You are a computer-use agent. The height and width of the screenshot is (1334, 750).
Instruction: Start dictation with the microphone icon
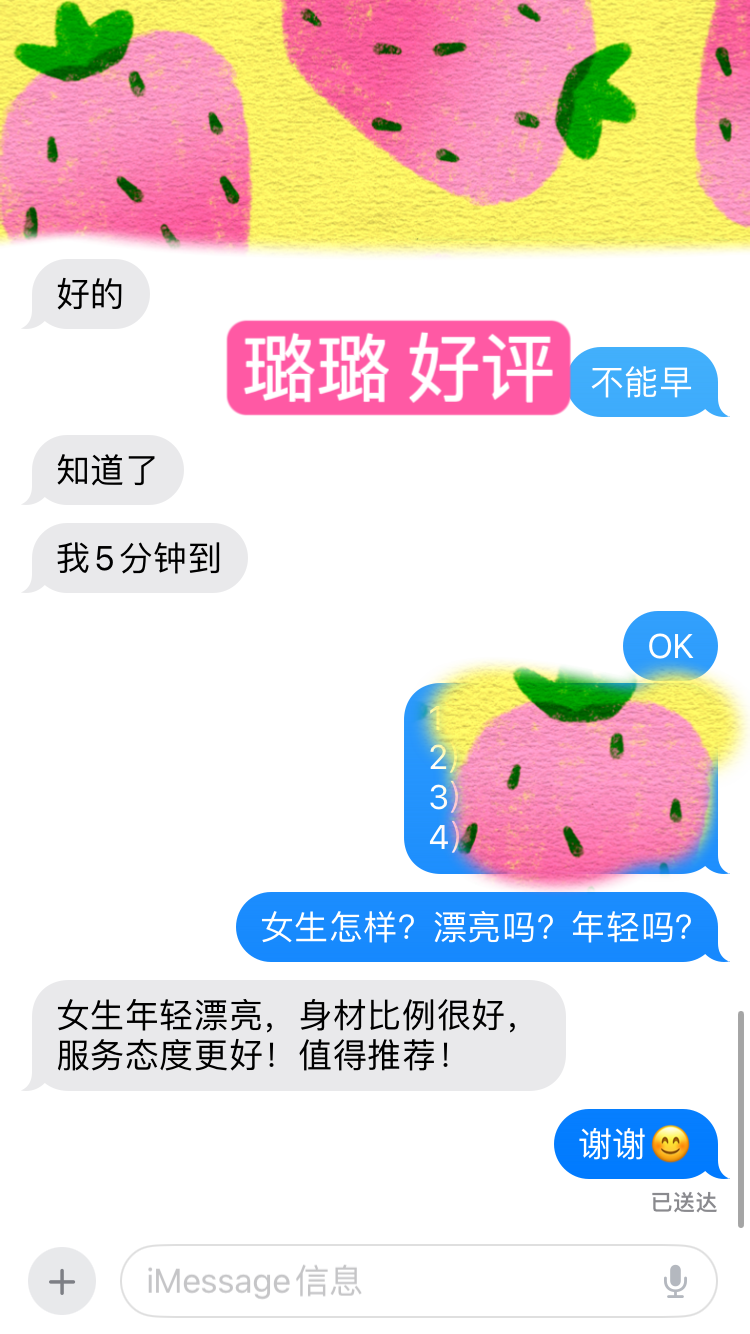coord(676,1281)
